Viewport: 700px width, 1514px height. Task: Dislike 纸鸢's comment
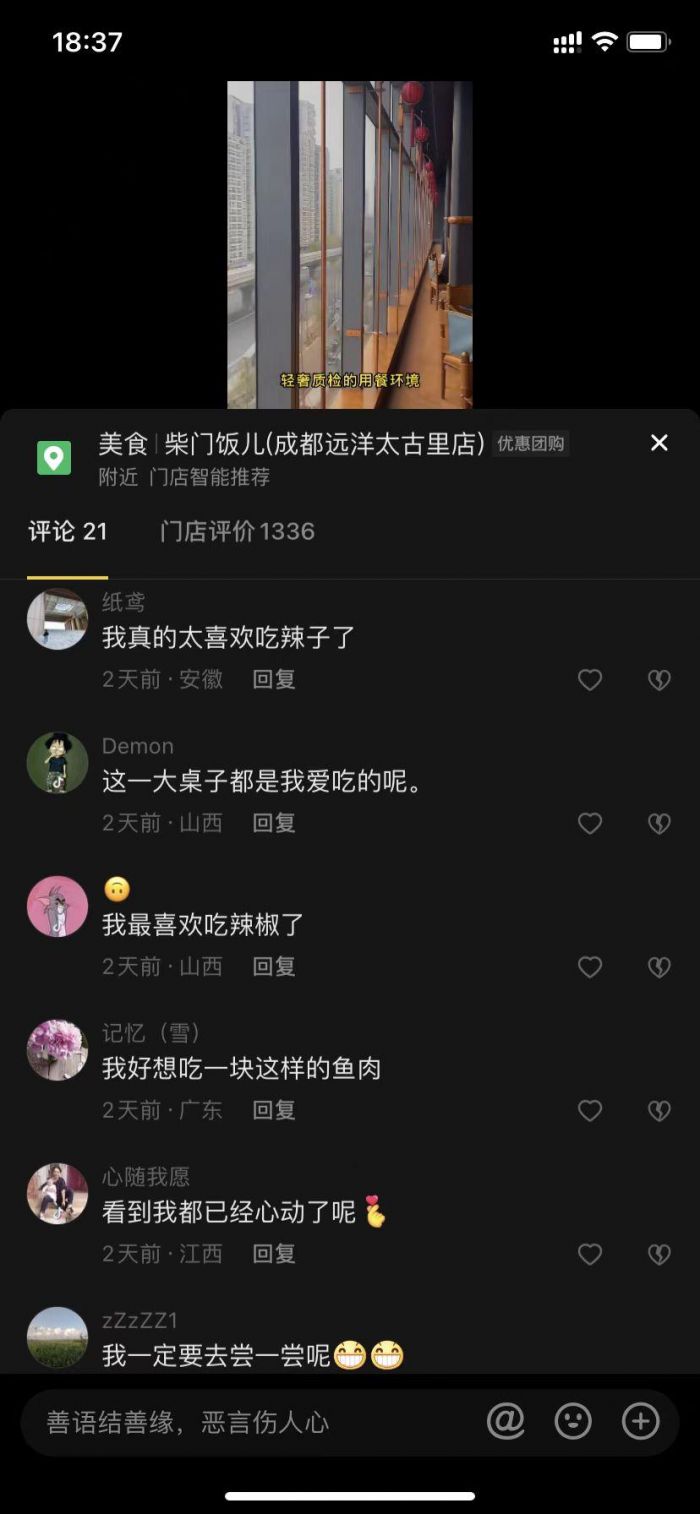[658, 680]
